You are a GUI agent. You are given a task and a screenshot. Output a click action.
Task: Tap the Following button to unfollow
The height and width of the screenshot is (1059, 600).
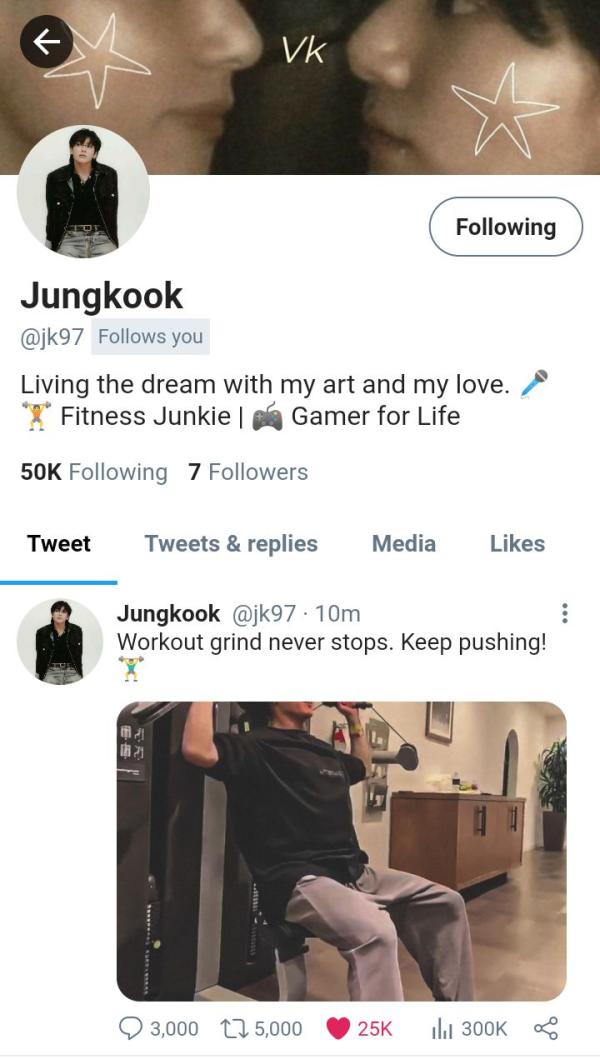(x=505, y=227)
